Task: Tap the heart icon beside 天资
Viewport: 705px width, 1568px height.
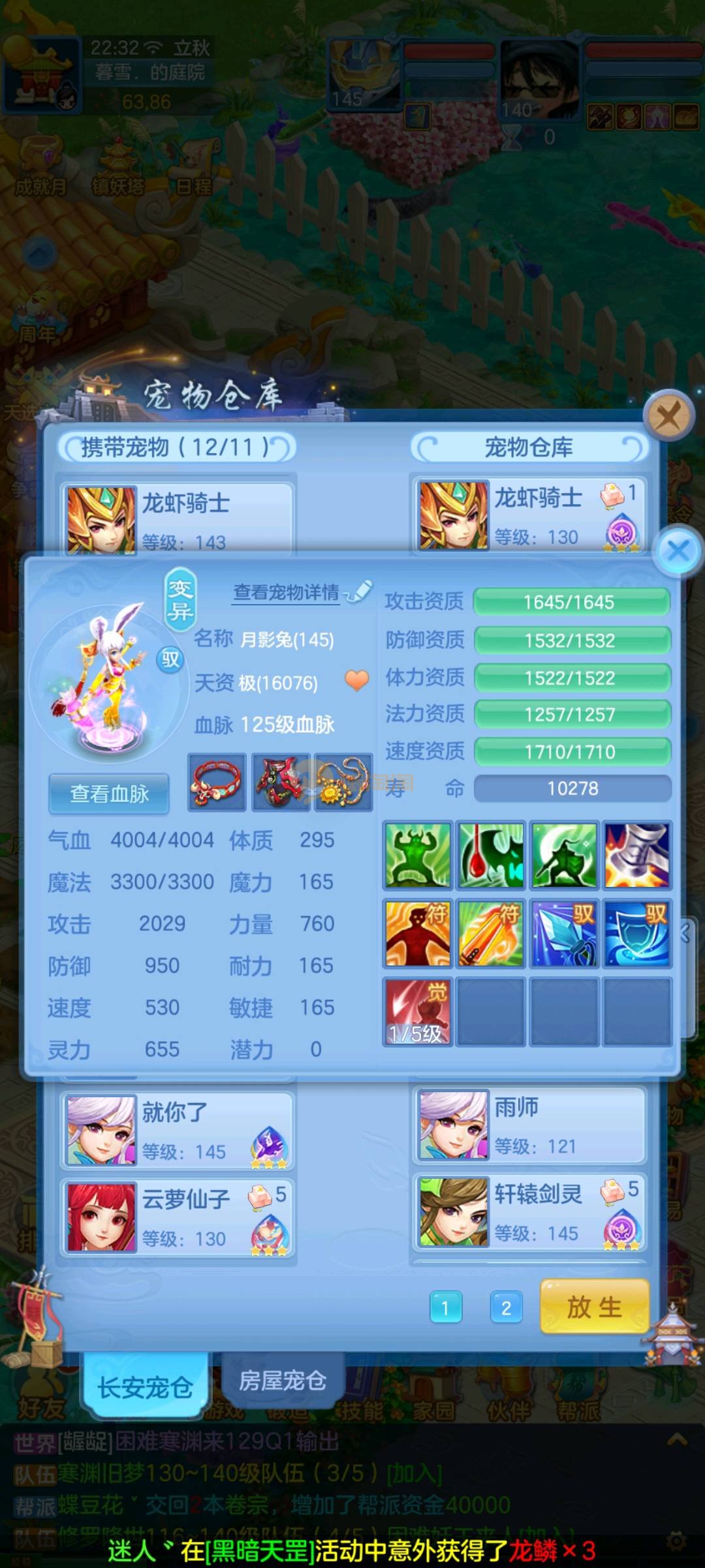Action: [356, 680]
